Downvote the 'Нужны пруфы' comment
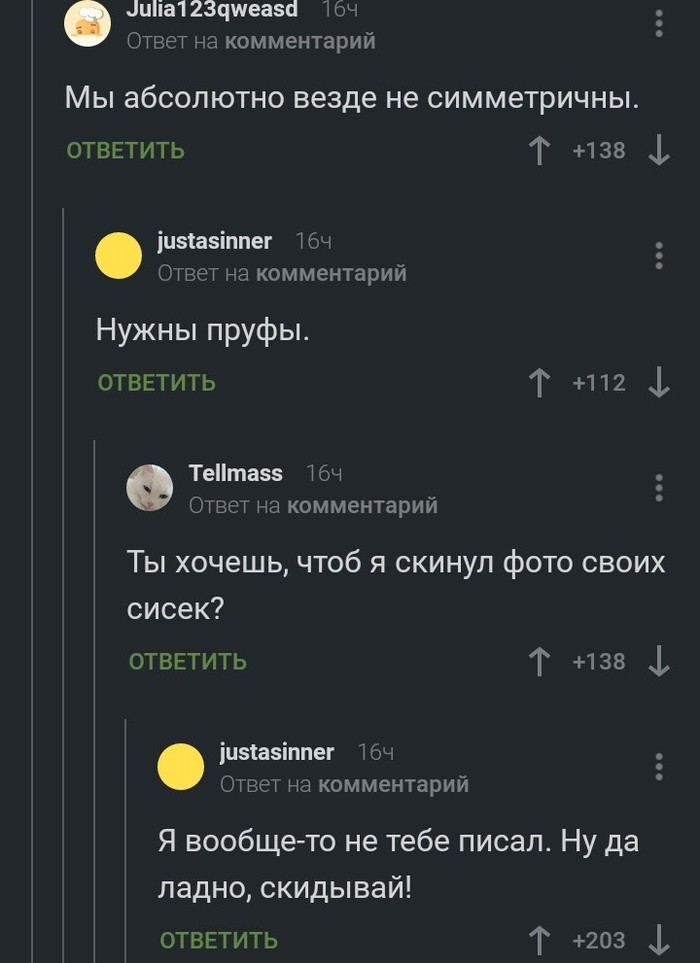700x963 pixels. click(659, 383)
